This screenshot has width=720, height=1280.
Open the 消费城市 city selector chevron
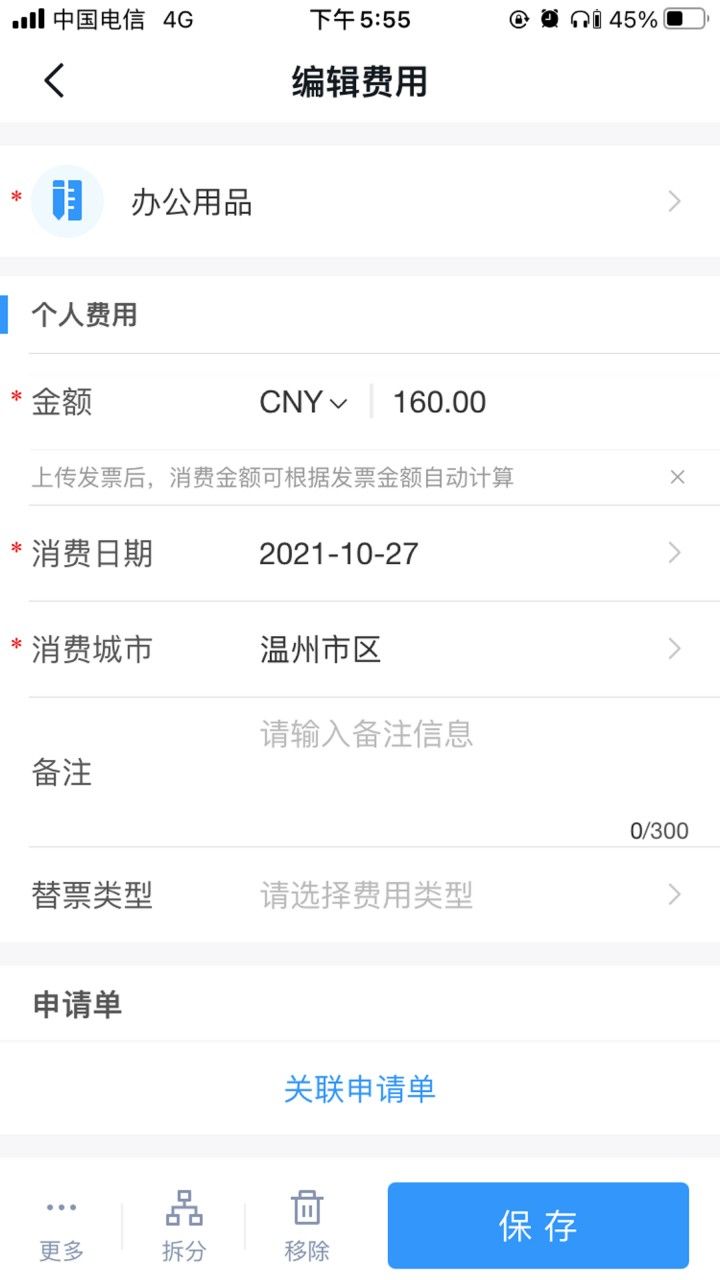click(674, 649)
